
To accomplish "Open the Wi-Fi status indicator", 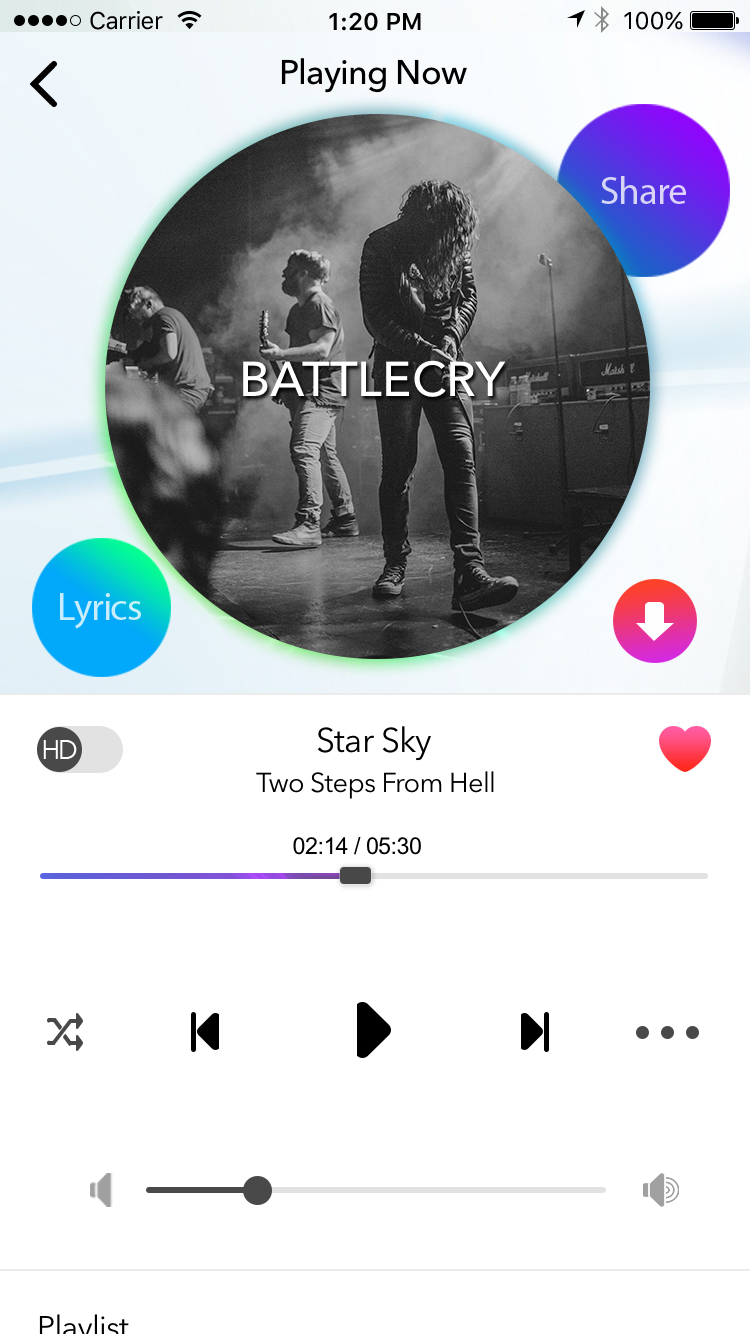I will (190, 18).
